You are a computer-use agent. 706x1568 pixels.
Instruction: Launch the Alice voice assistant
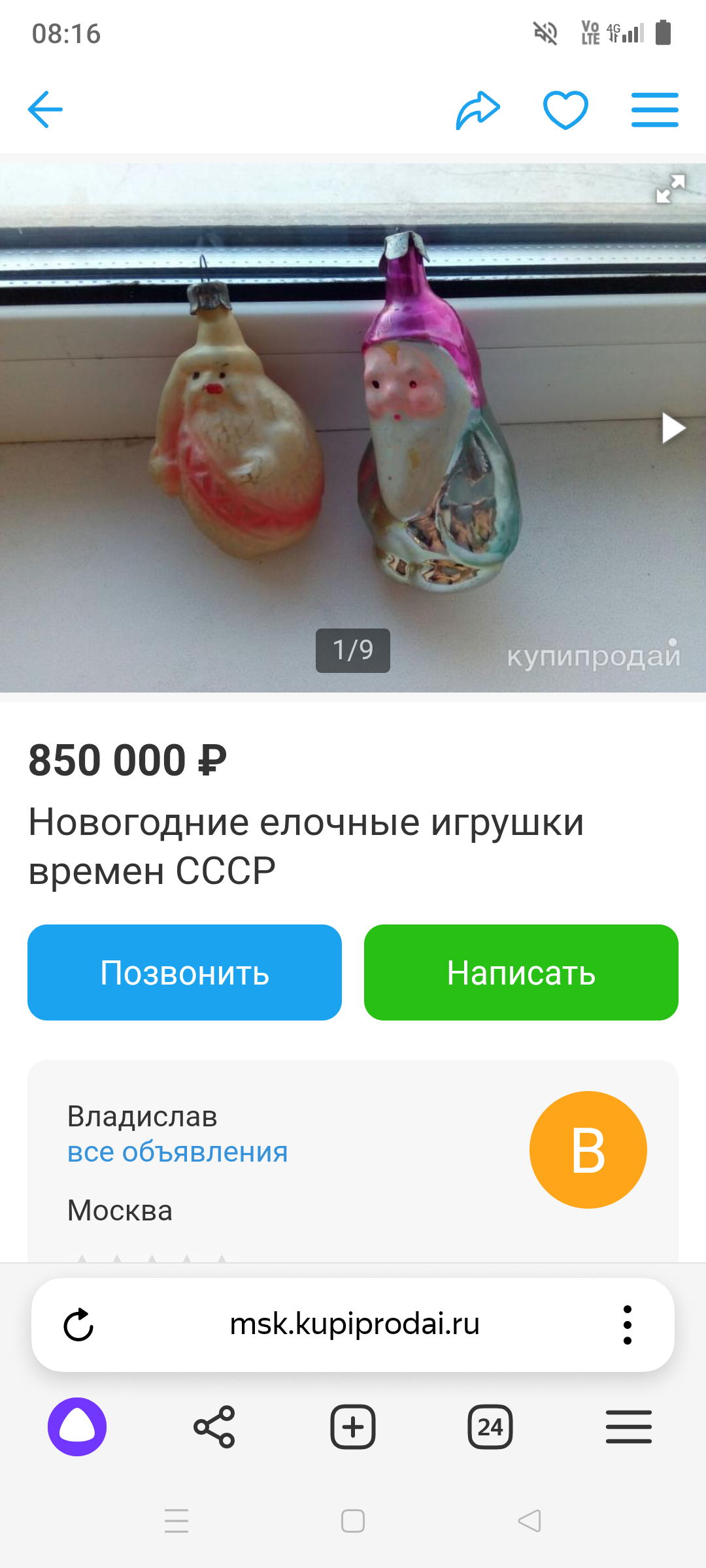pos(77,1427)
